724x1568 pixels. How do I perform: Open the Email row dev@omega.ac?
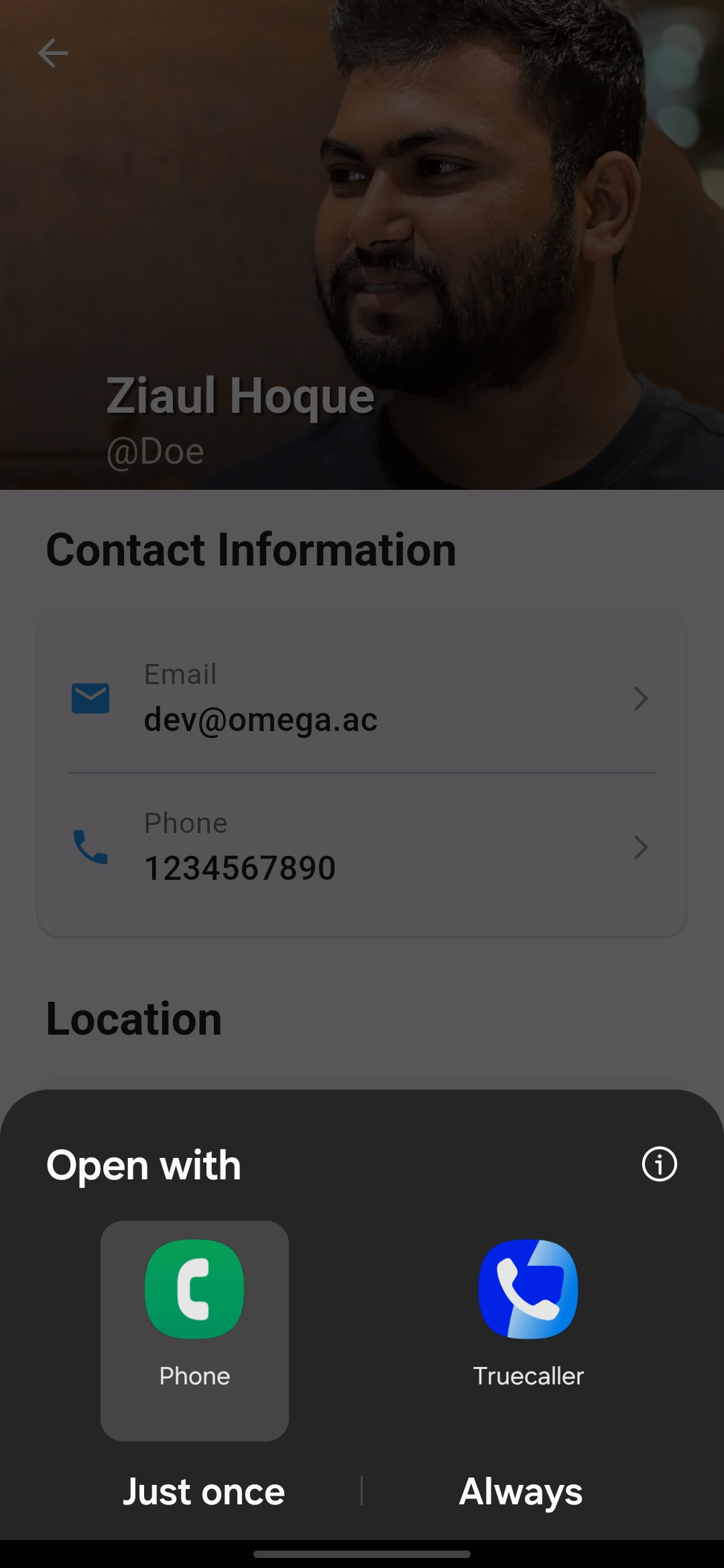tap(362, 698)
